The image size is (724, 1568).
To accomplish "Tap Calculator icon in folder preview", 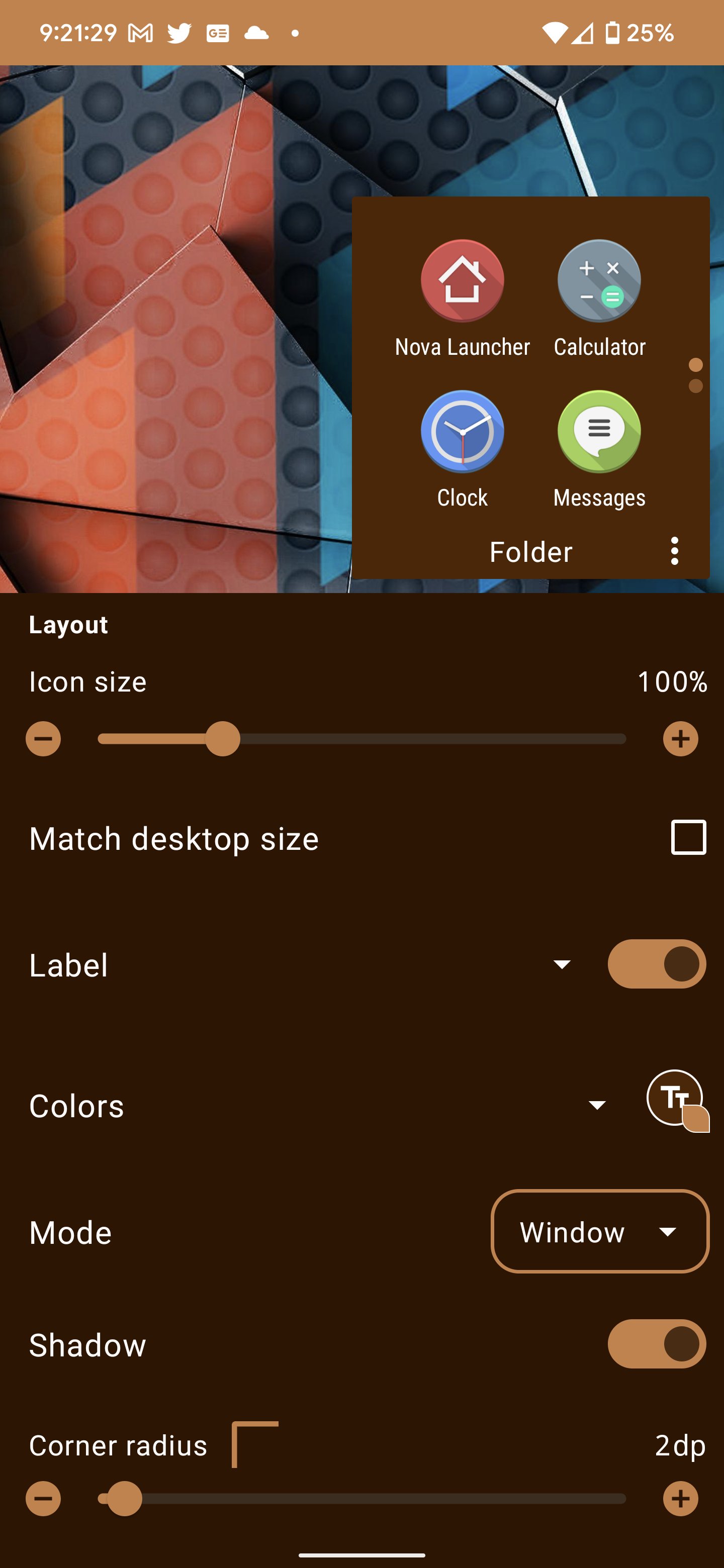I will [599, 280].
